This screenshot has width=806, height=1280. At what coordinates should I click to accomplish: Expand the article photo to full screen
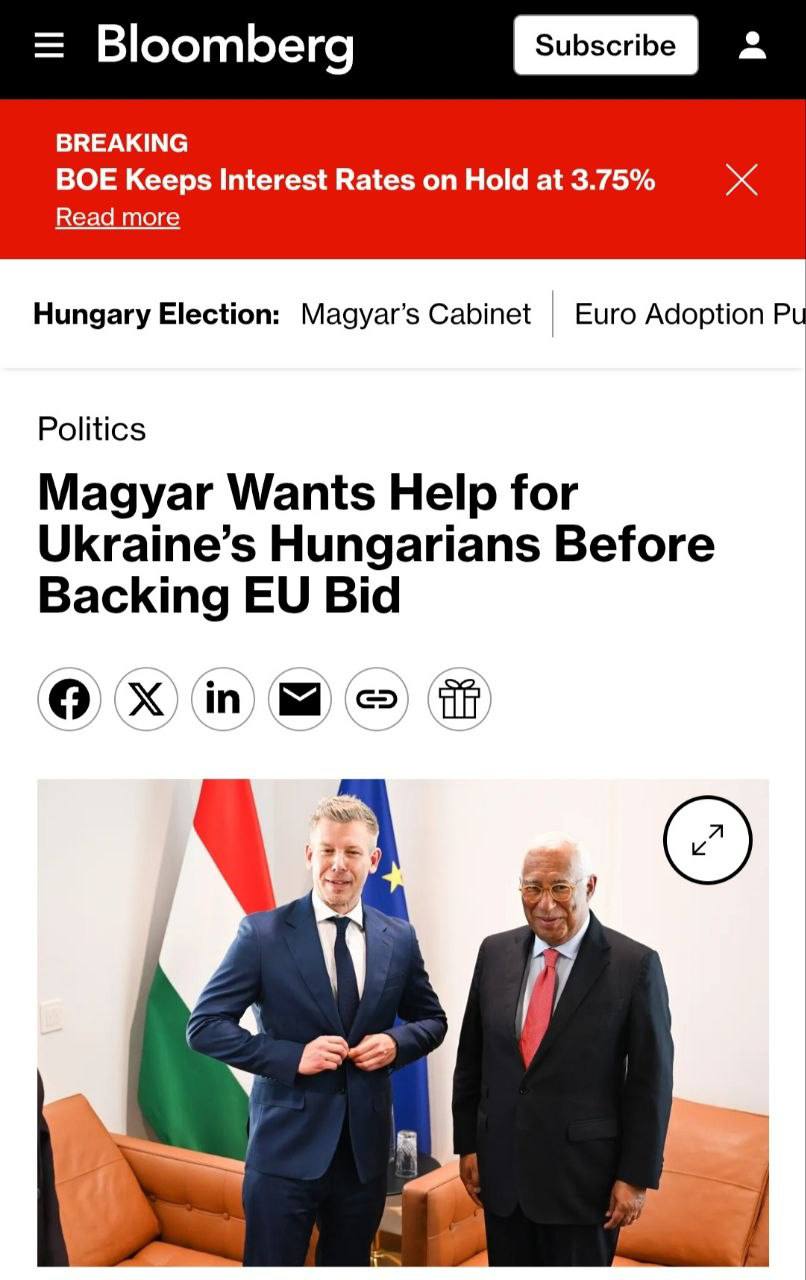point(707,840)
